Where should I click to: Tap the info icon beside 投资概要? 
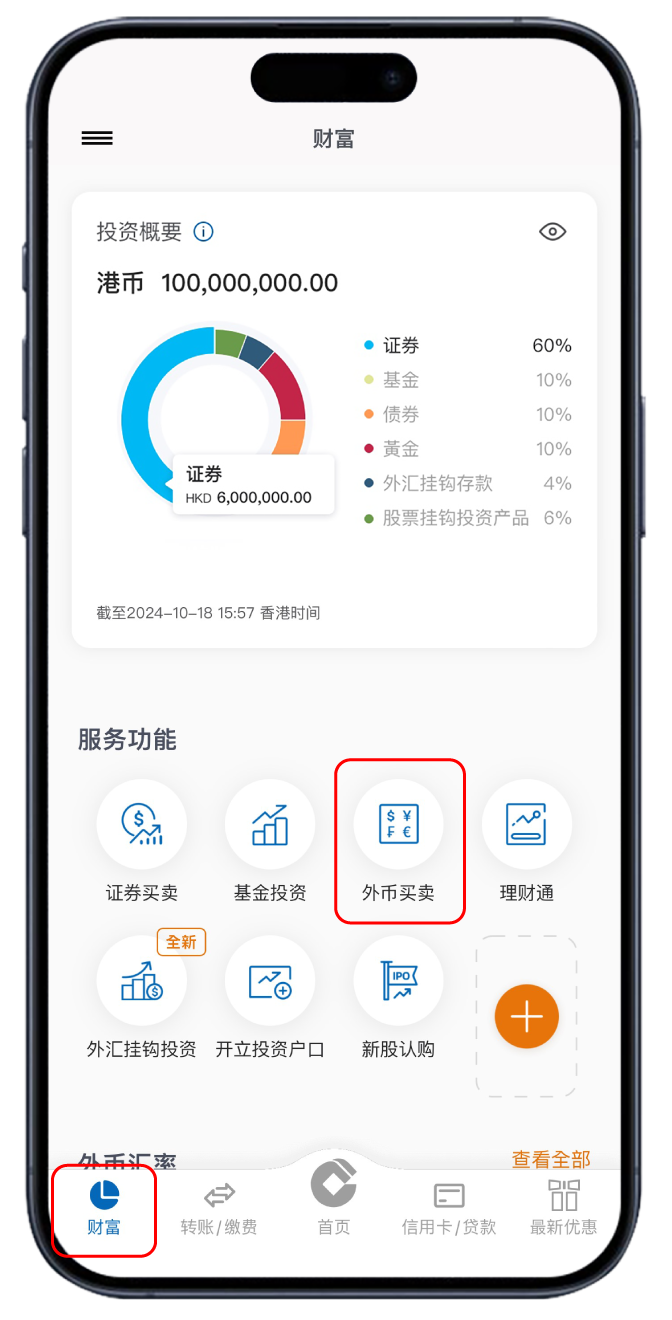click(203, 232)
